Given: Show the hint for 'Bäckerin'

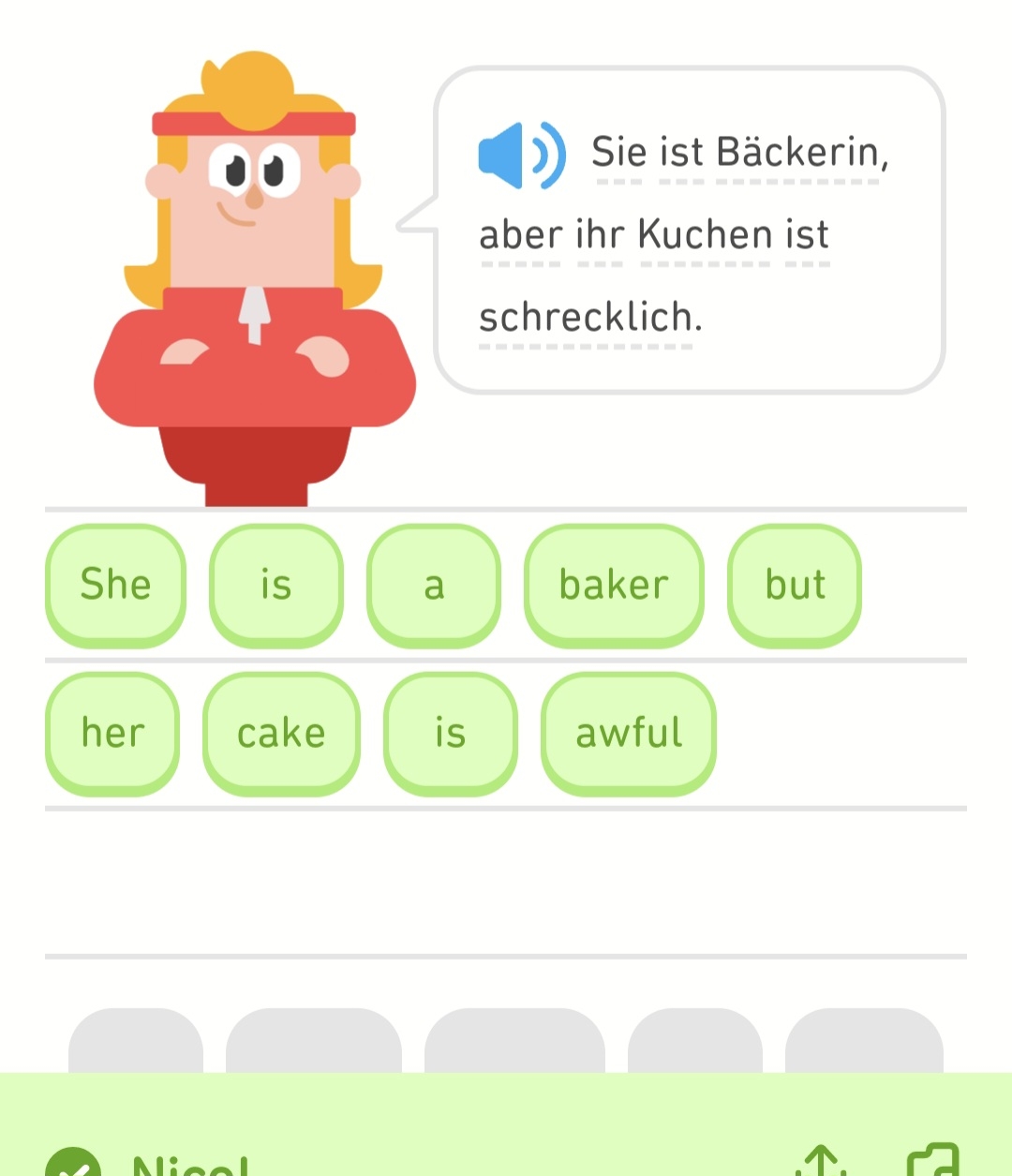Looking at the screenshot, I should click(796, 153).
